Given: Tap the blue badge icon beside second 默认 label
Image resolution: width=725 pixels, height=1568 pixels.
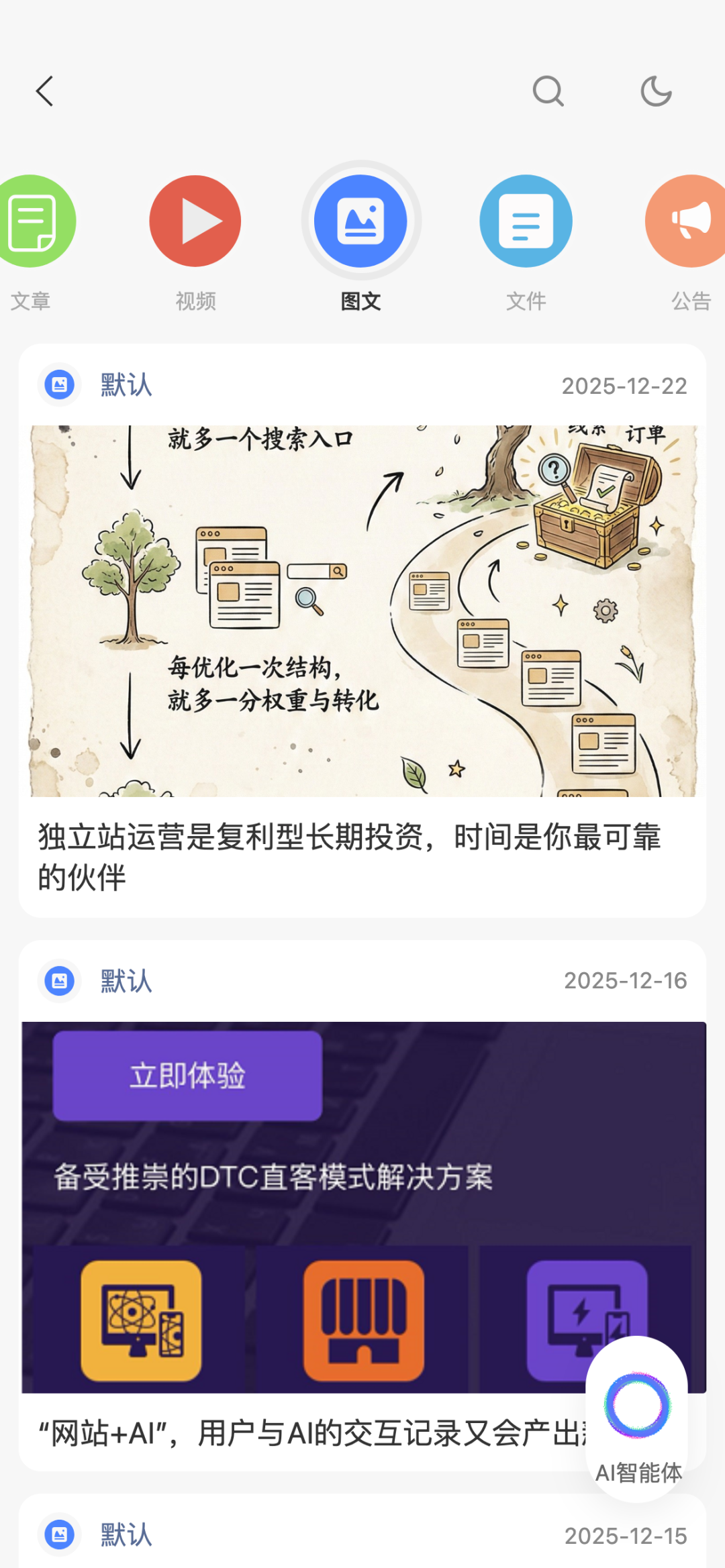Looking at the screenshot, I should [59, 980].
